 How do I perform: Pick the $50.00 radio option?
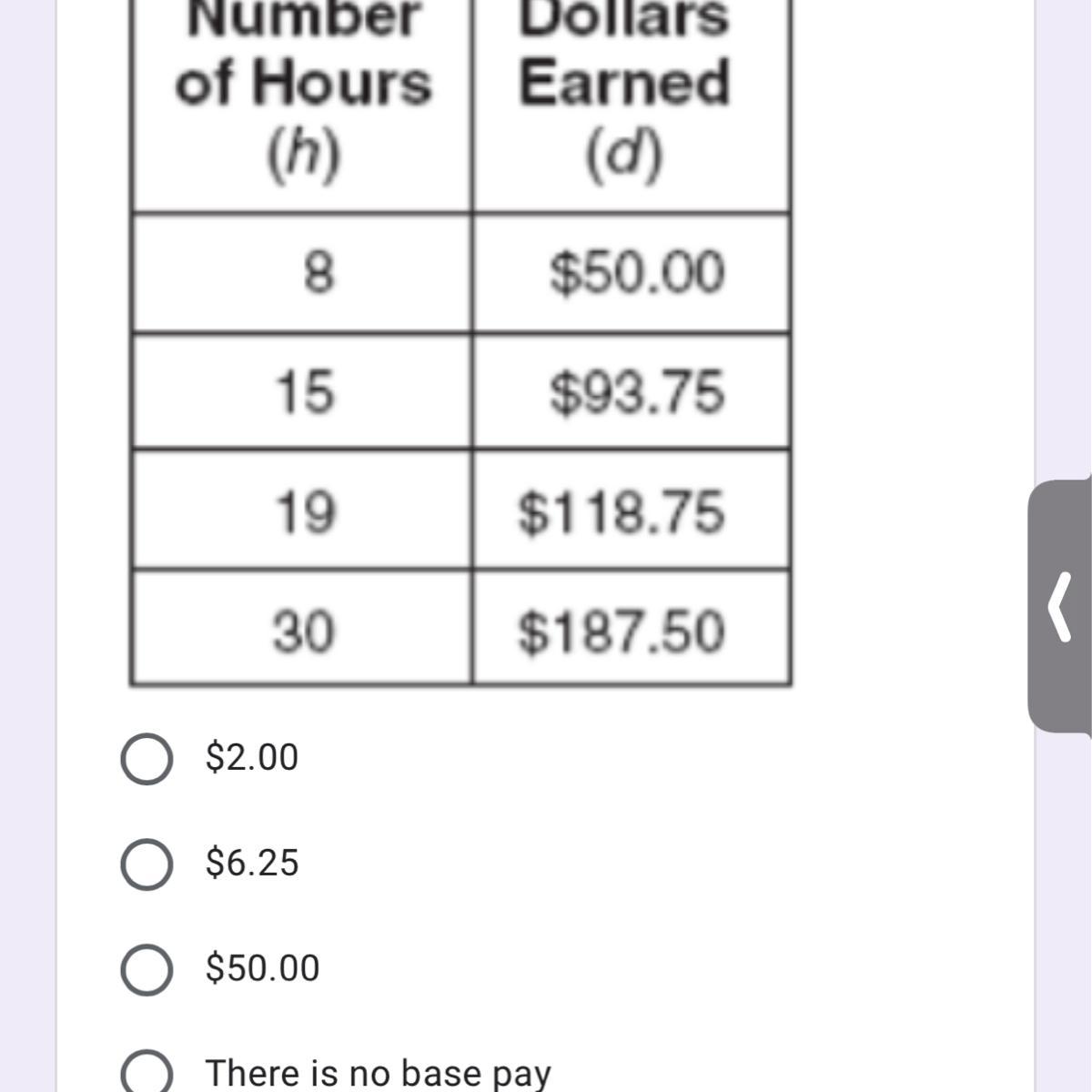(147, 969)
